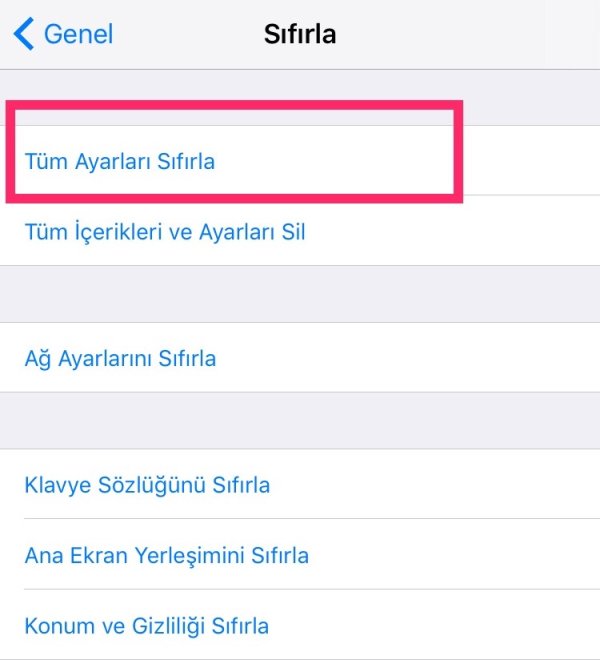
Task: Choose Ağ Ayarlarını Sıfırla
Action: 120,358
